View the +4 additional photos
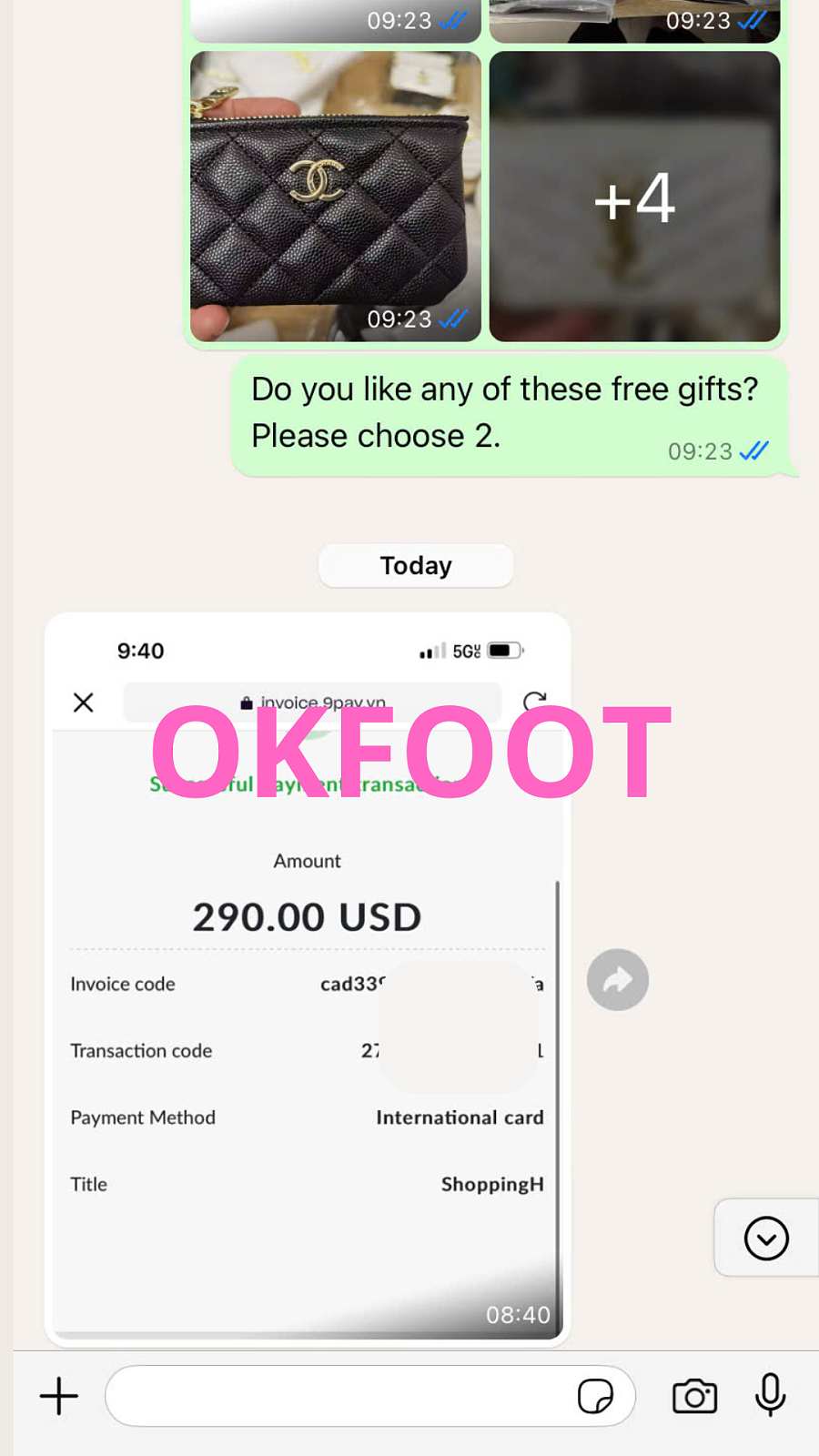 click(634, 197)
